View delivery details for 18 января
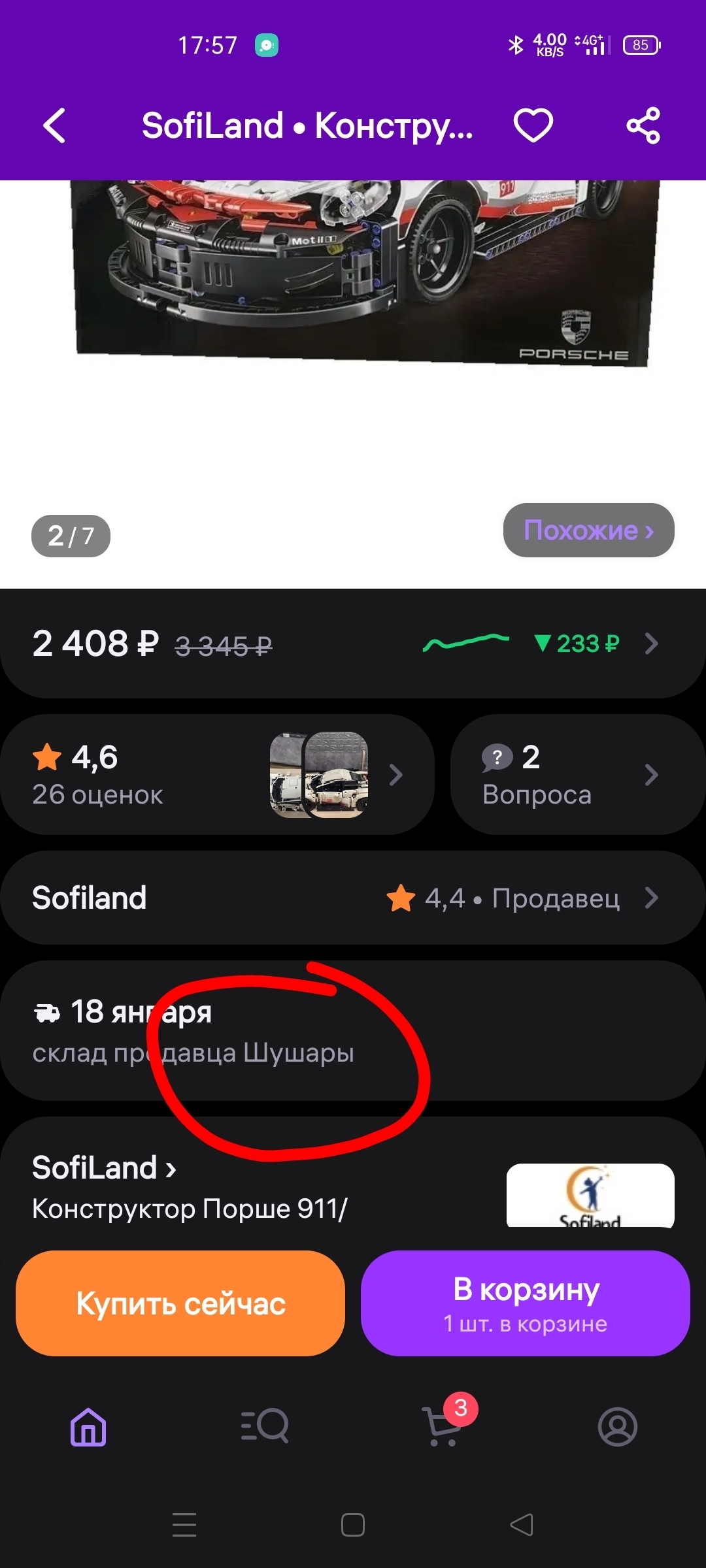Viewport: 706px width, 1568px height. click(353, 1031)
